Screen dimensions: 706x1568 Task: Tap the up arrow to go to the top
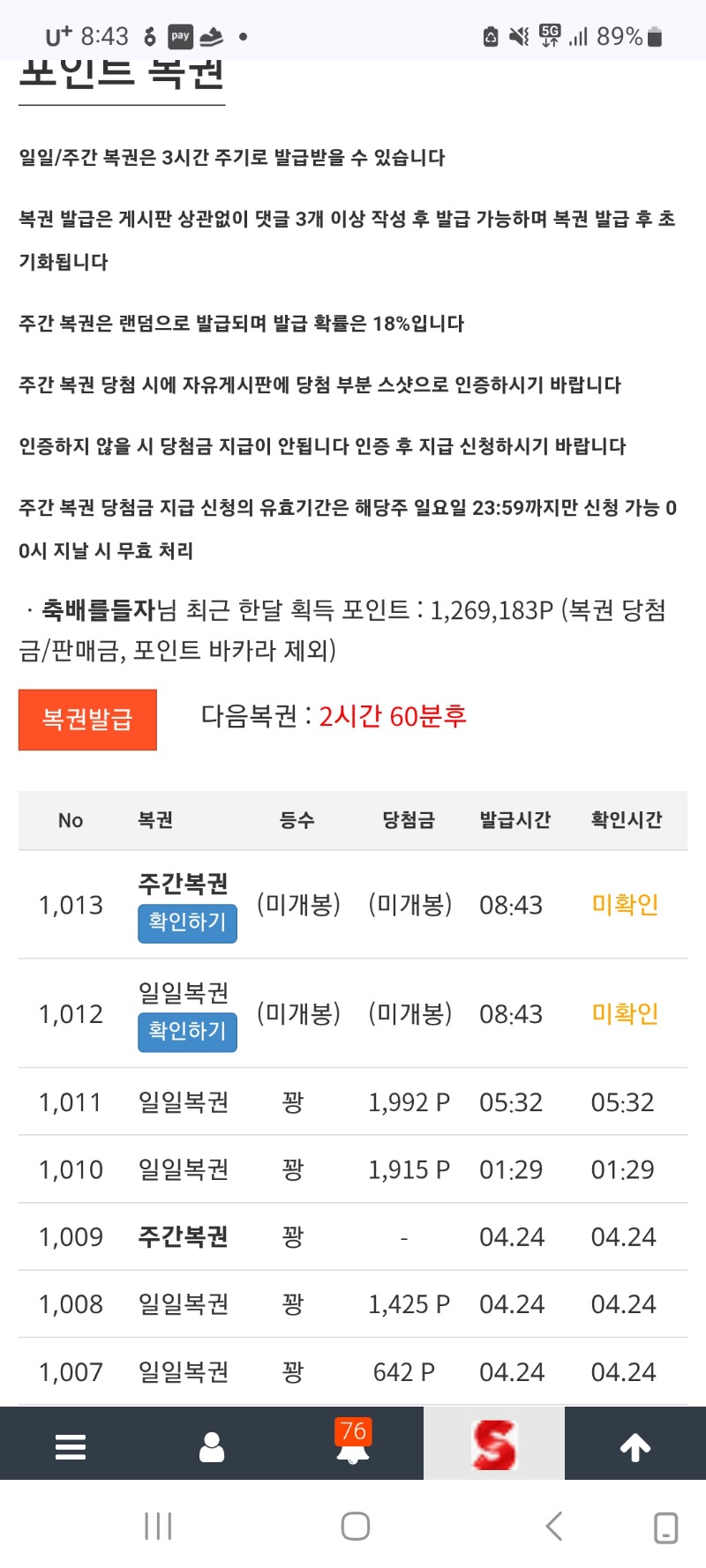[635, 1446]
